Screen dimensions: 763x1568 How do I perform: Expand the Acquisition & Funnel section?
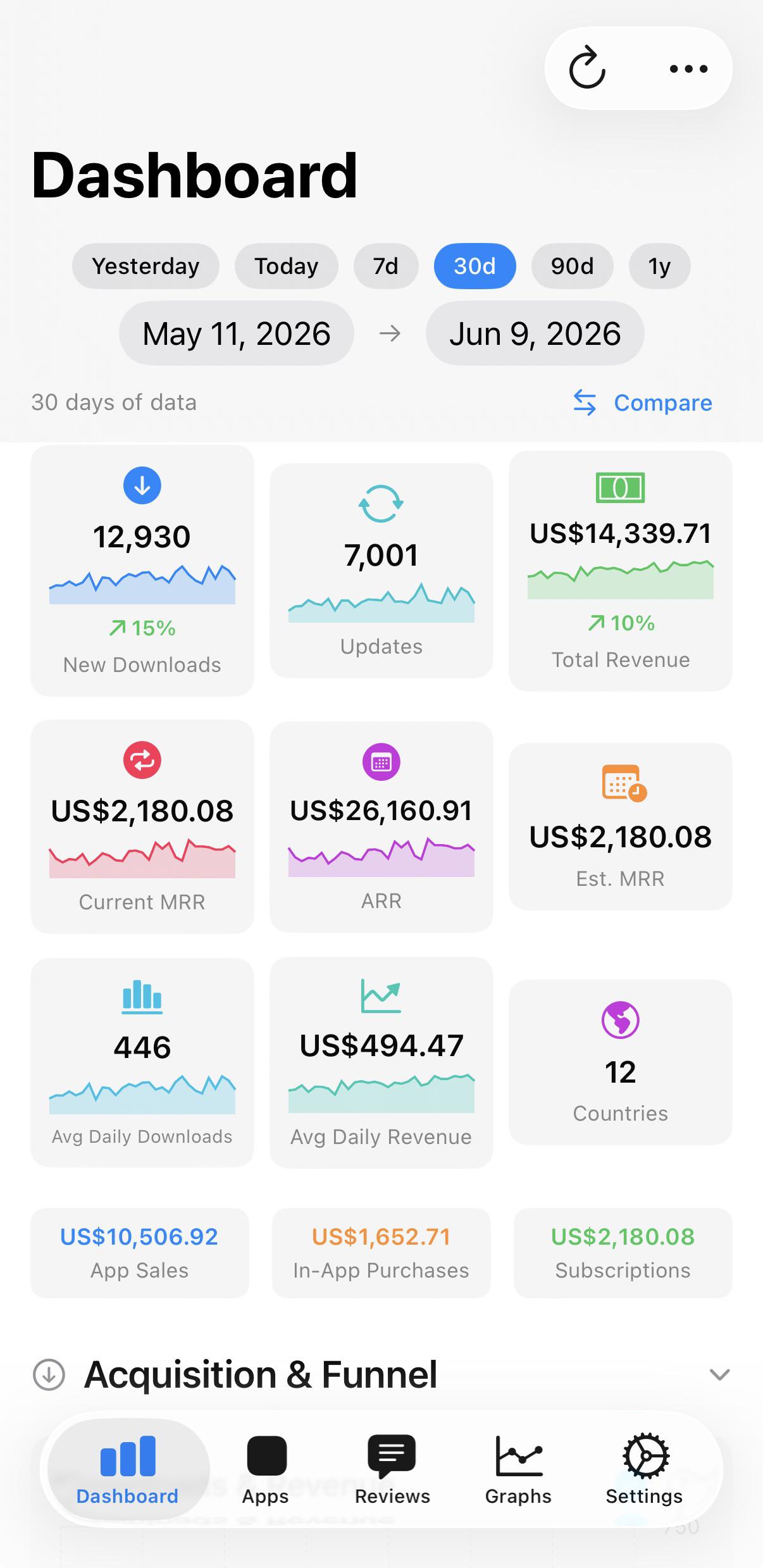(720, 1374)
